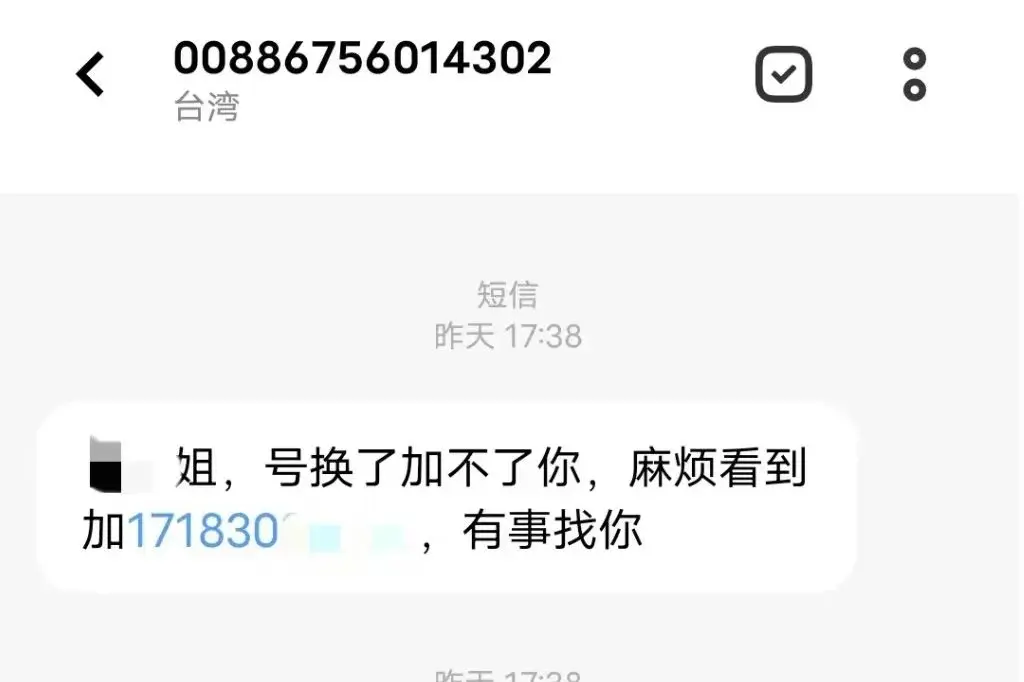The height and width of the screenshot is (682, 1024).
Task: Open the three-dot overflow menu
Action: point(914,74)
